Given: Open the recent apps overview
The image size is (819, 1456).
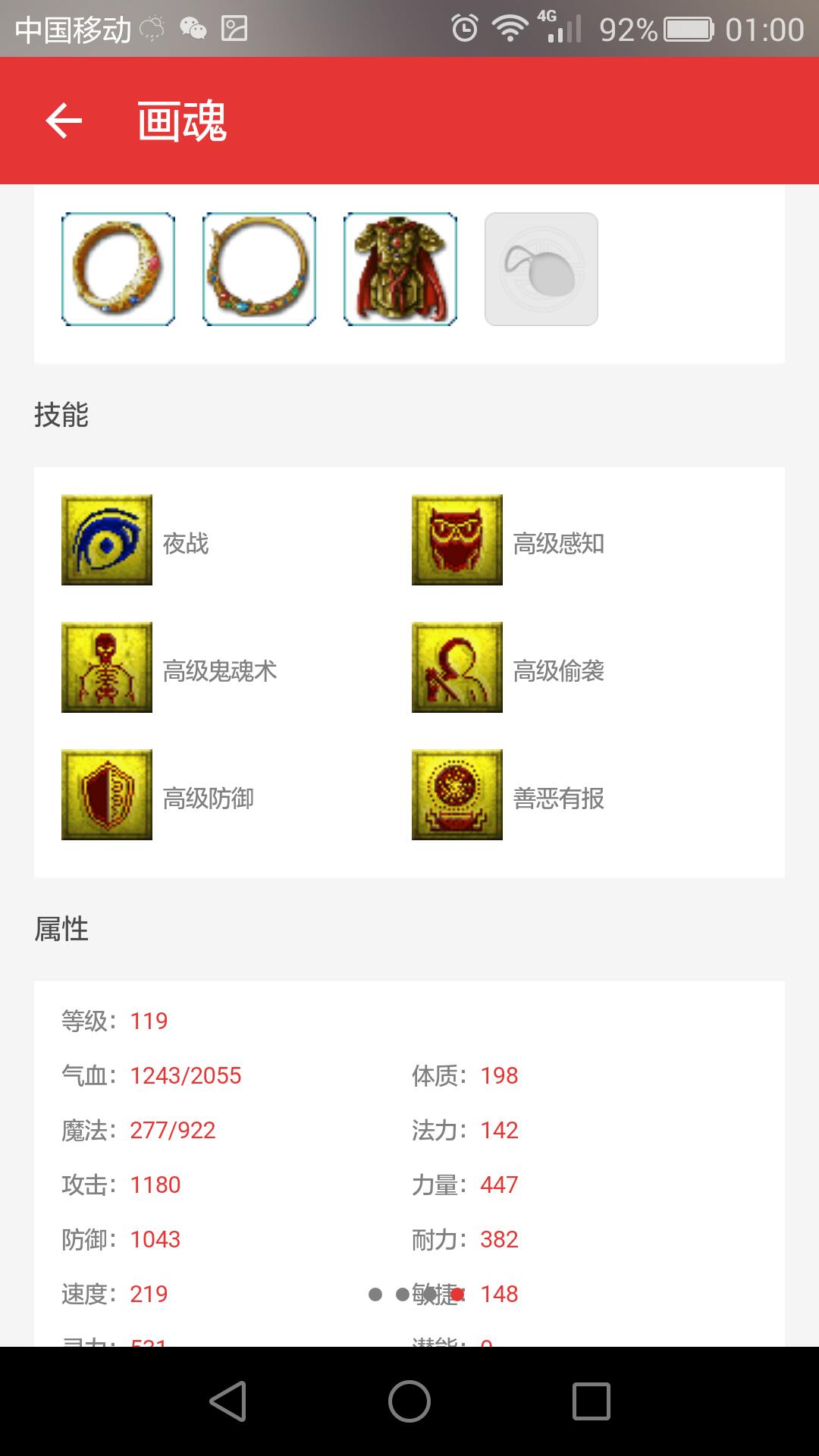Looking at the screenshot, I should click(591, 1401).
